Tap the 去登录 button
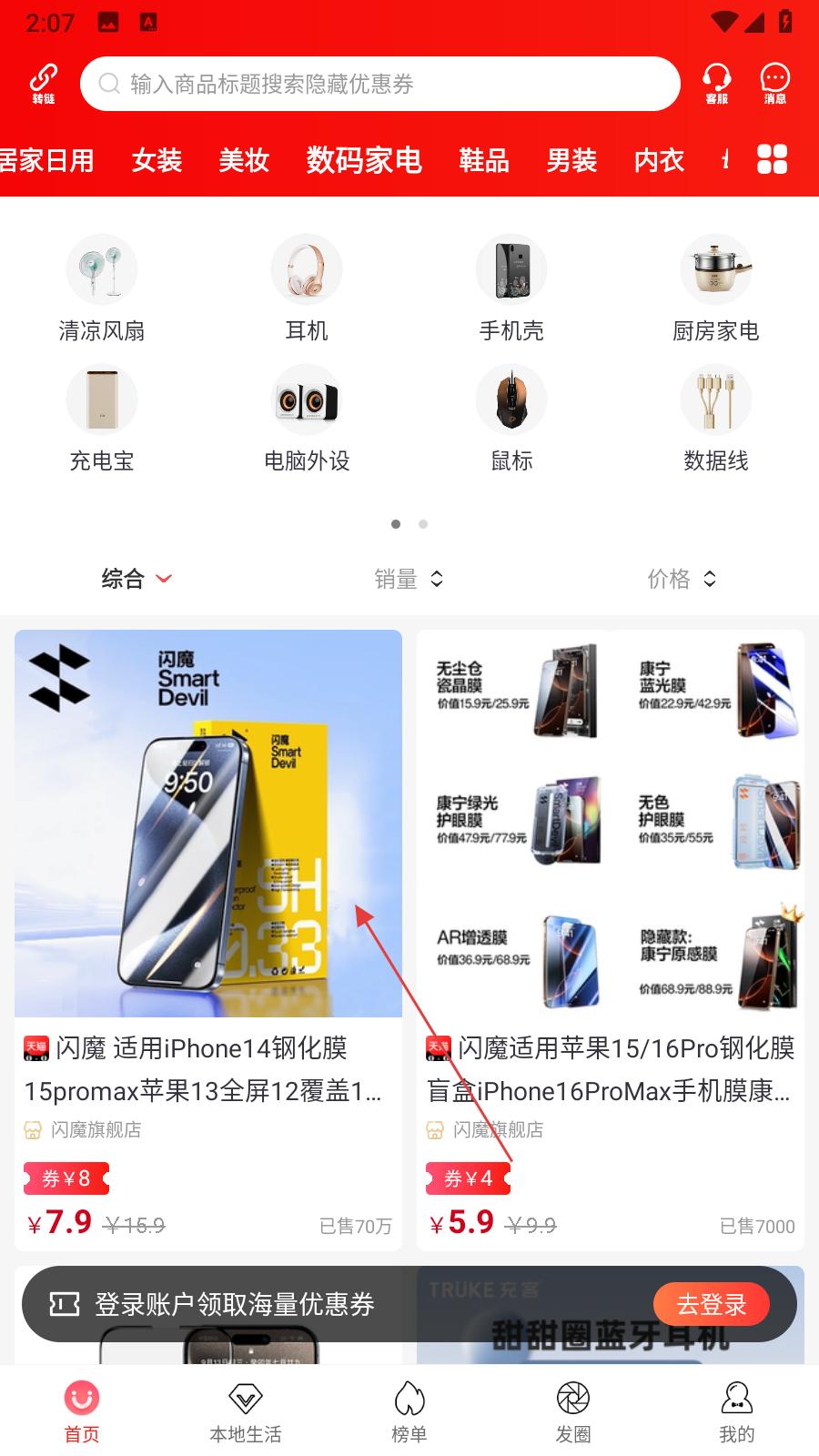Image resolution: width=819 pixels, height=1456 pixels. (x=711, y=1304)
